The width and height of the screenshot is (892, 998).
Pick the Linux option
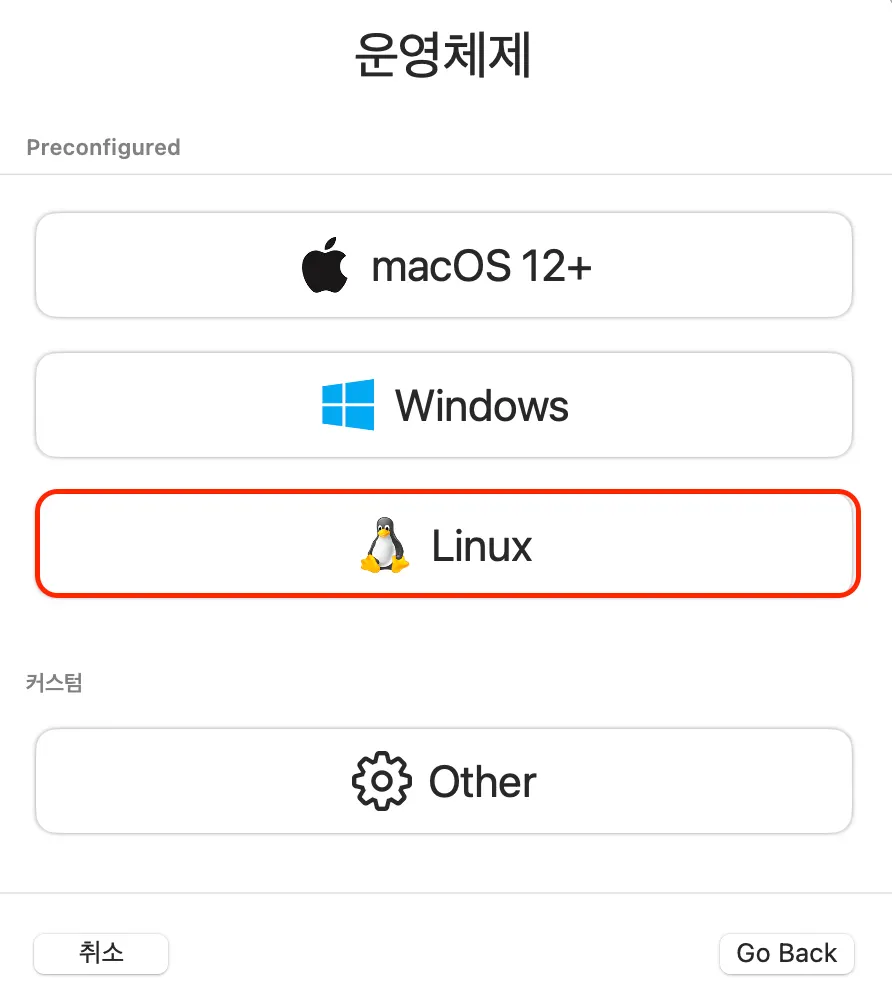[x=446, y=545]
